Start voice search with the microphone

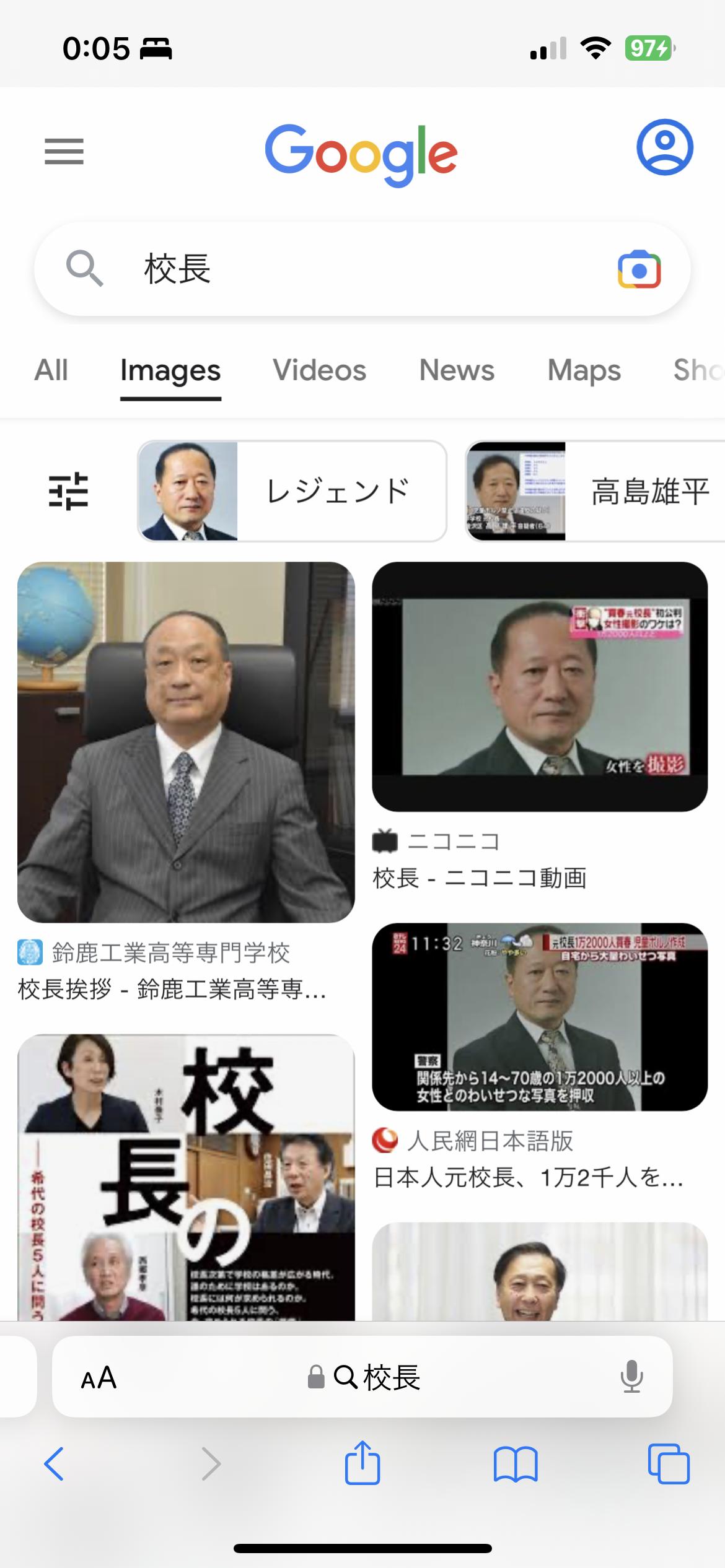(631, 1377)
